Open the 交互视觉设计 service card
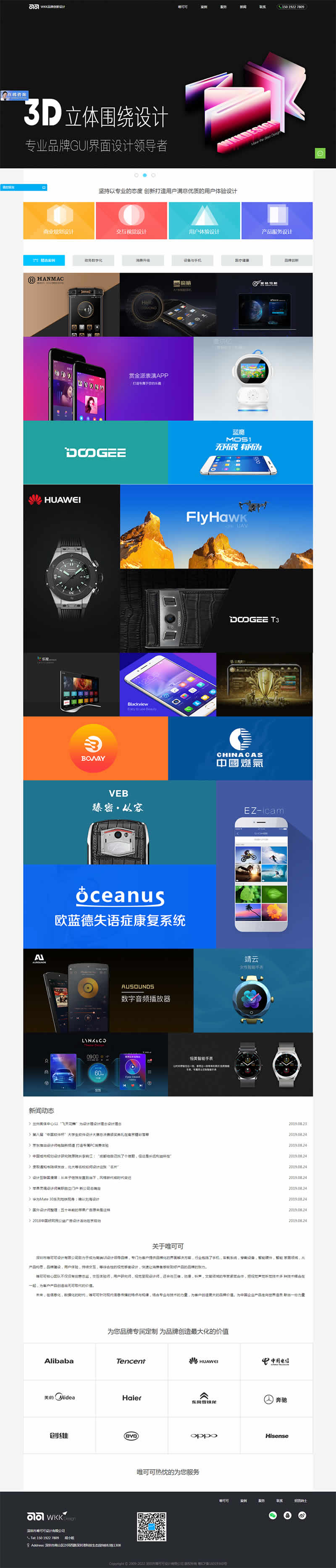This screenshot has width=336, height=1568. point(131,220)
